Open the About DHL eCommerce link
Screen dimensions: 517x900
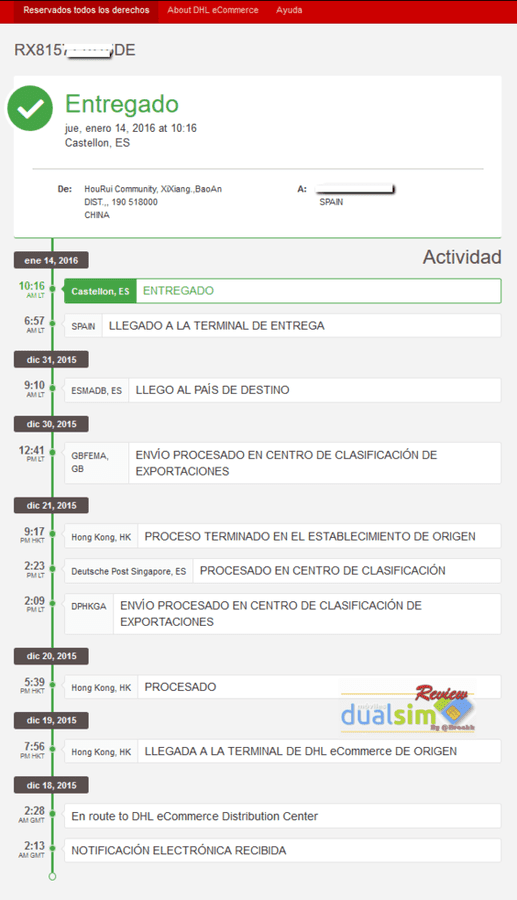pyautogui.click(x=212, y=10)
